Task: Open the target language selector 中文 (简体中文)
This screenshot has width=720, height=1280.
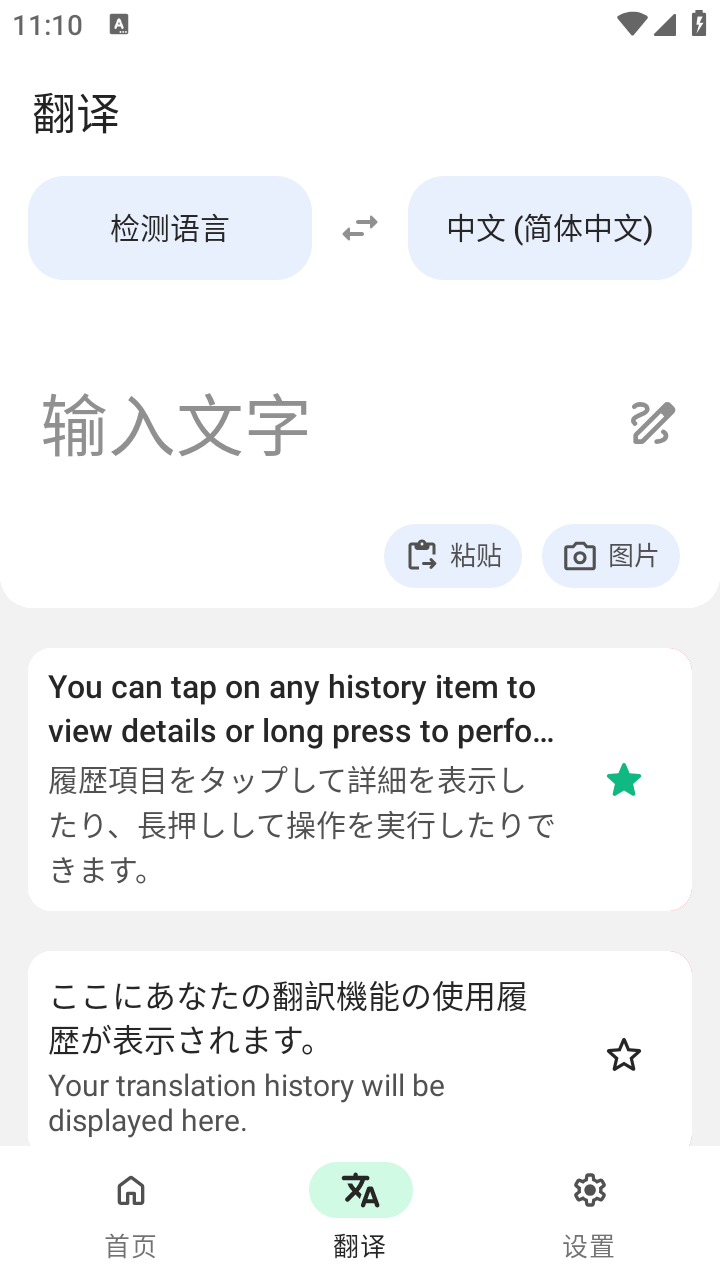Action: [549, 227]
